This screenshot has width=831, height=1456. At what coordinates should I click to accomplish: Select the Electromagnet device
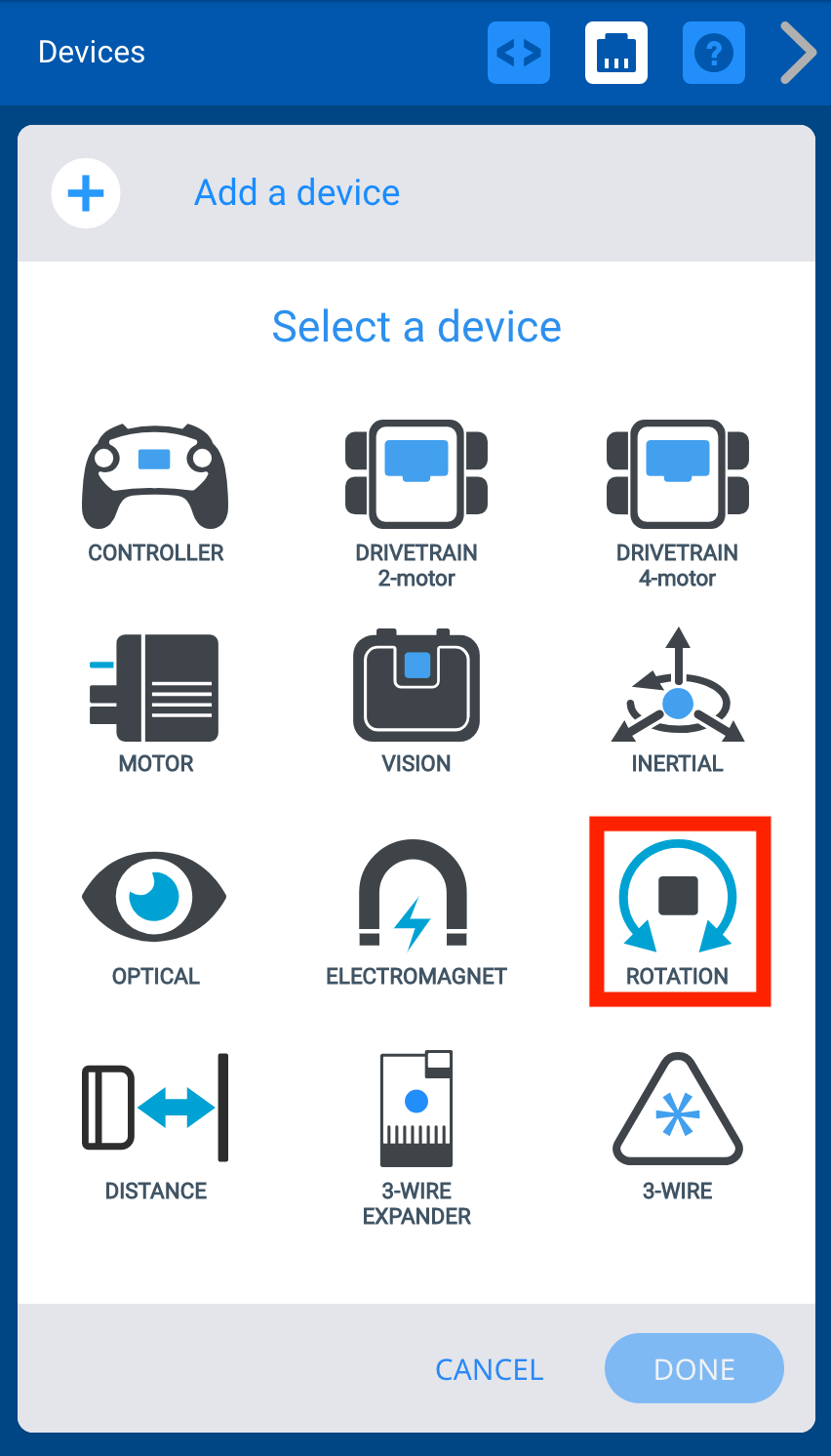[x=416, y=914]
